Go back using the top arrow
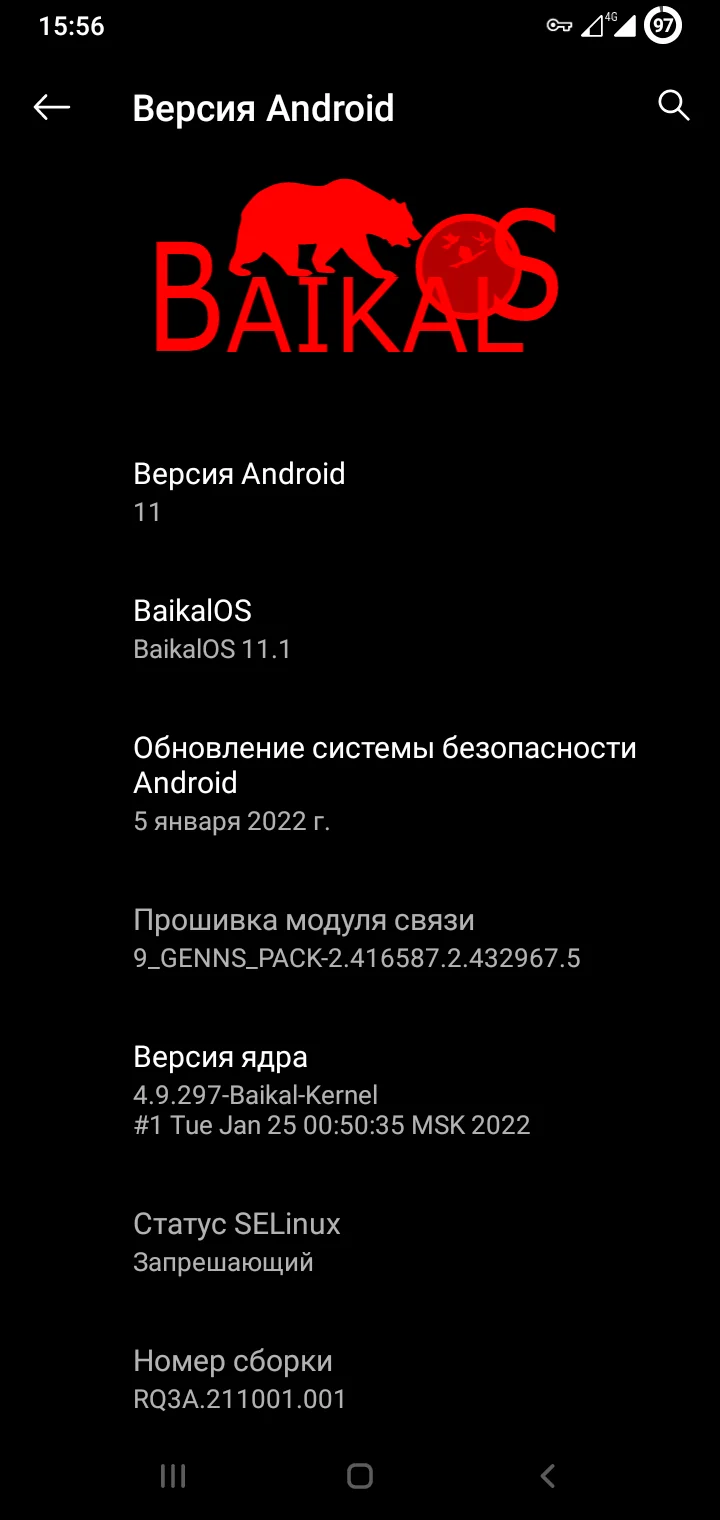 coord(51,107)
